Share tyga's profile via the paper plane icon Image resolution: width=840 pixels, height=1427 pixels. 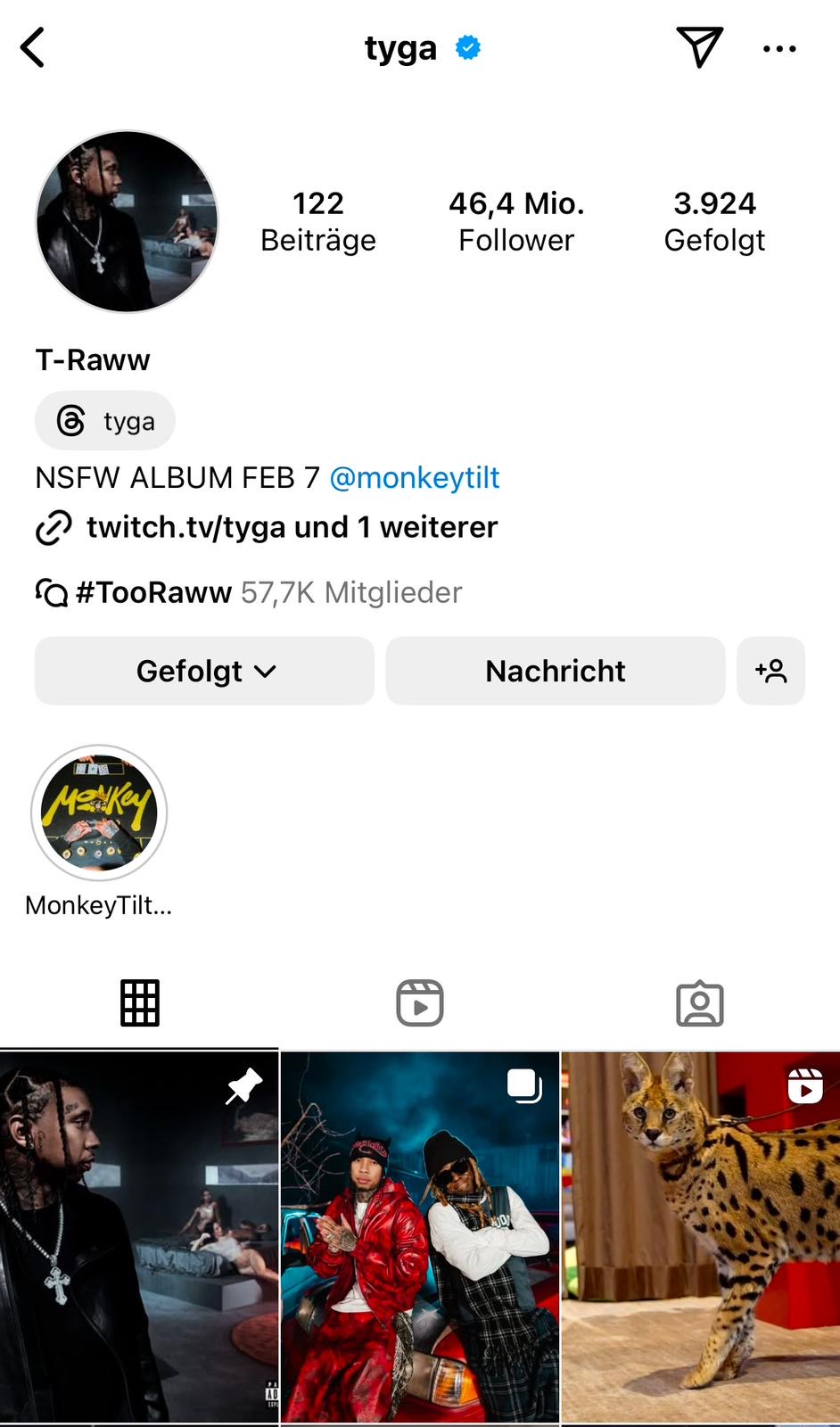click(699, 47)
